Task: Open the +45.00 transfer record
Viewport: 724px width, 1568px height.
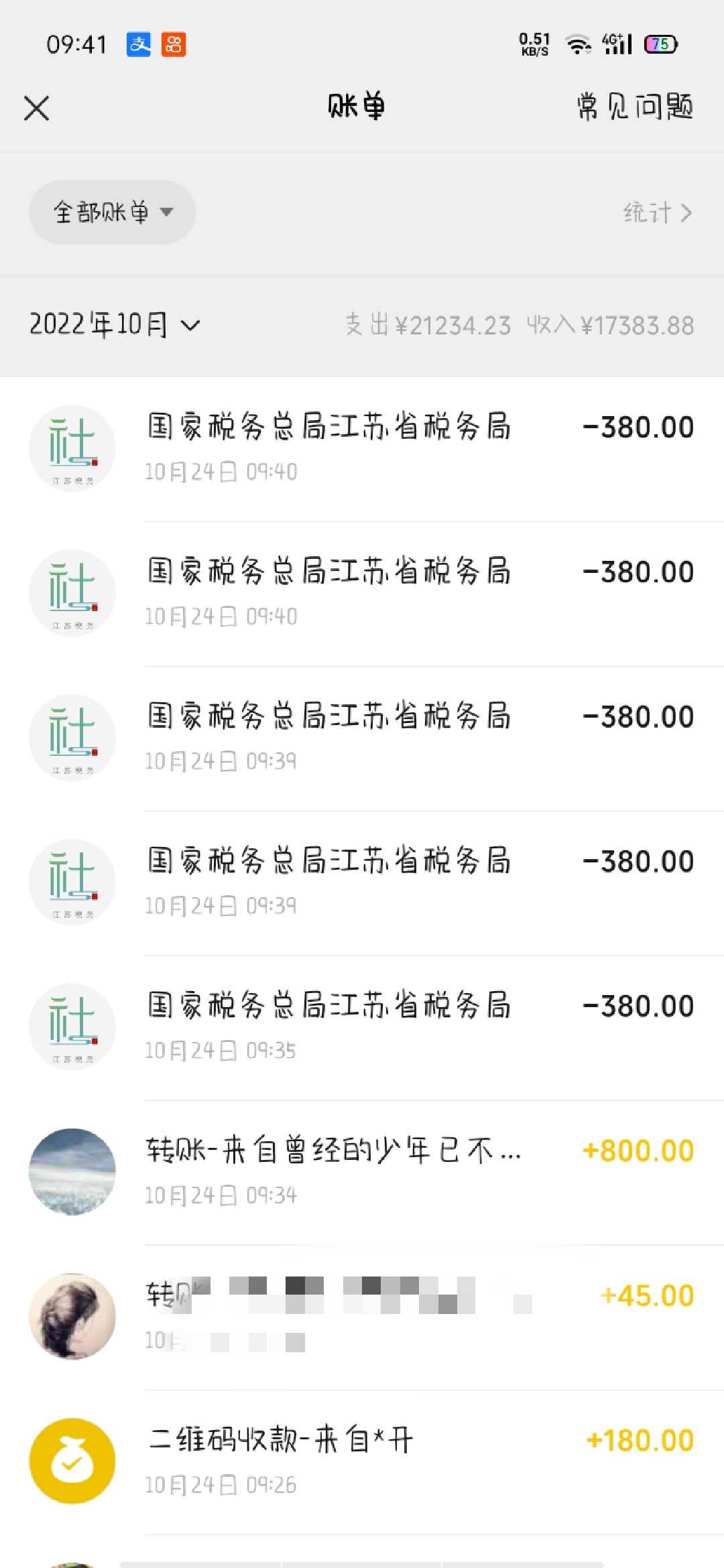Action: coord(362,1317)
